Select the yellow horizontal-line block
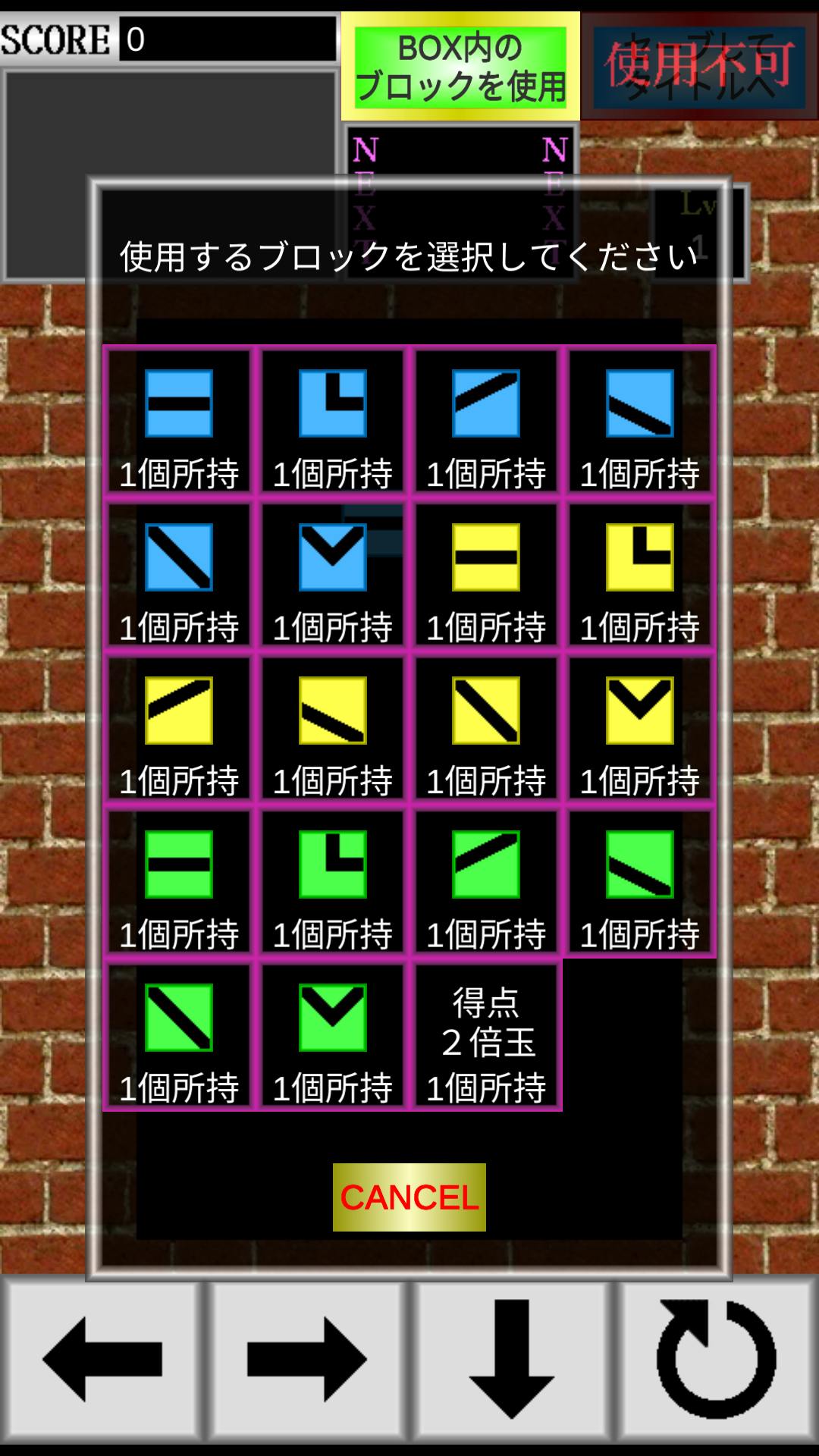Screen dimensions: 819x1456 coord(486,574)
